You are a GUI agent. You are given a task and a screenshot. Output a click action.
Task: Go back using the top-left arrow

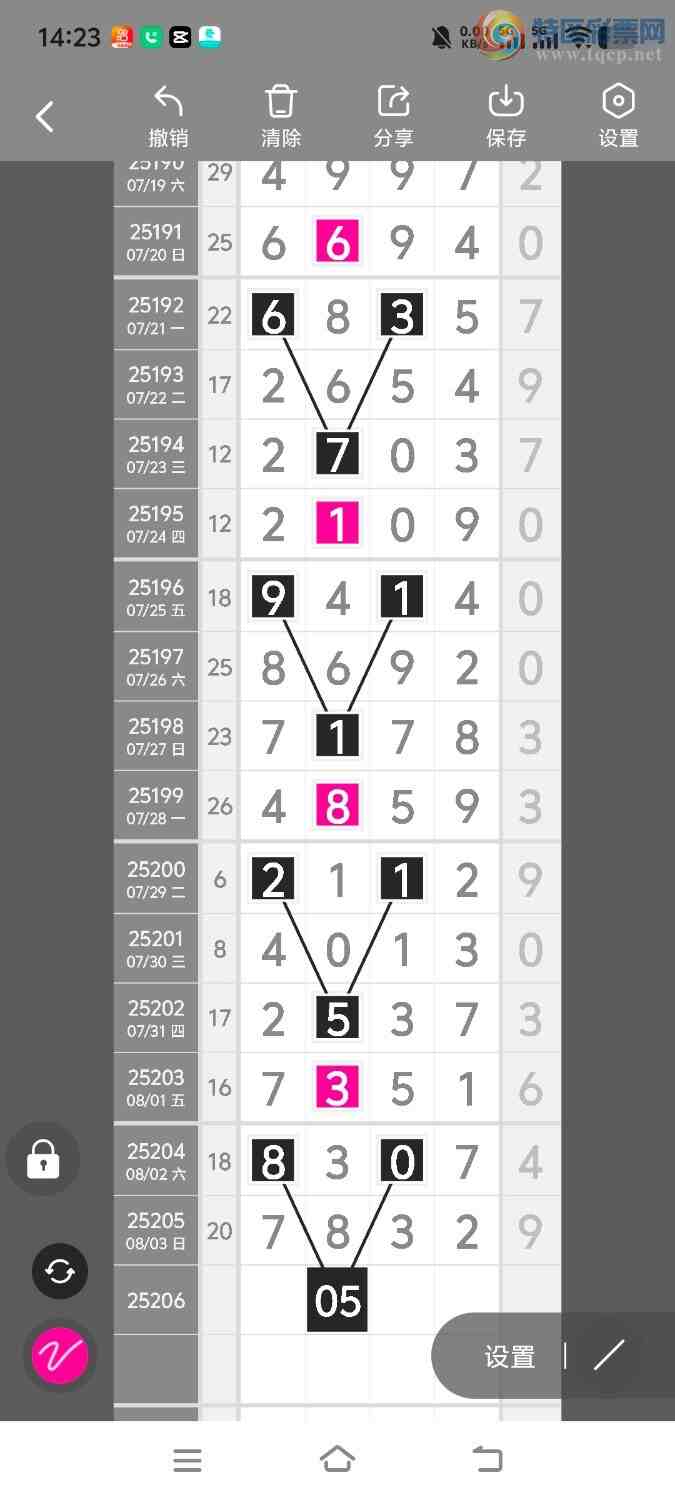tap(45, 117)
